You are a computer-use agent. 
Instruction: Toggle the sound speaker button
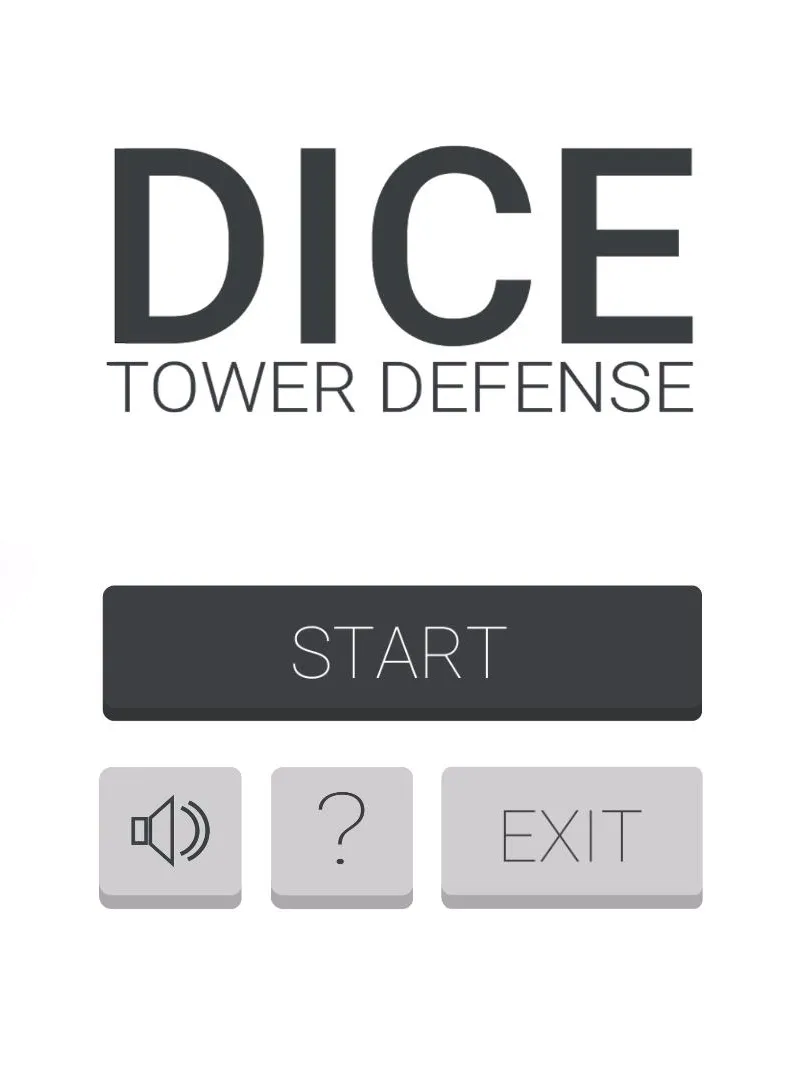[170, 832]
